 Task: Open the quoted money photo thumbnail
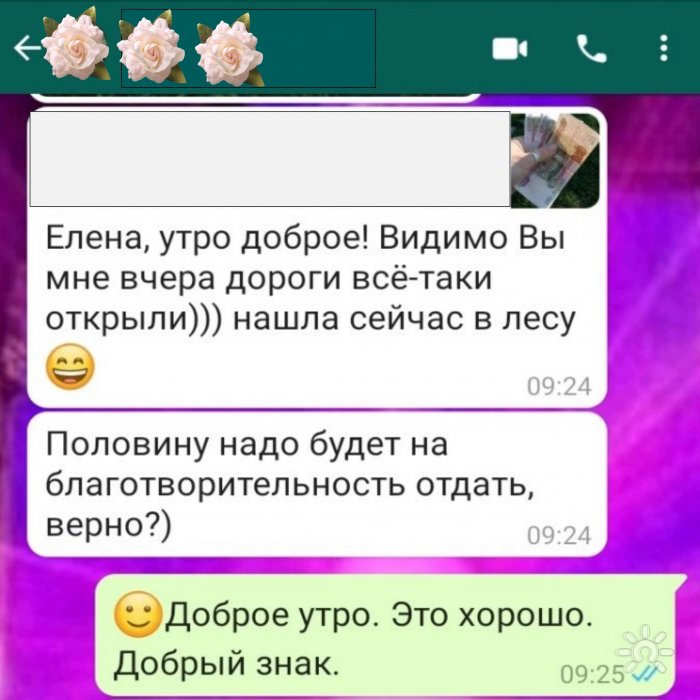point(555,160)
